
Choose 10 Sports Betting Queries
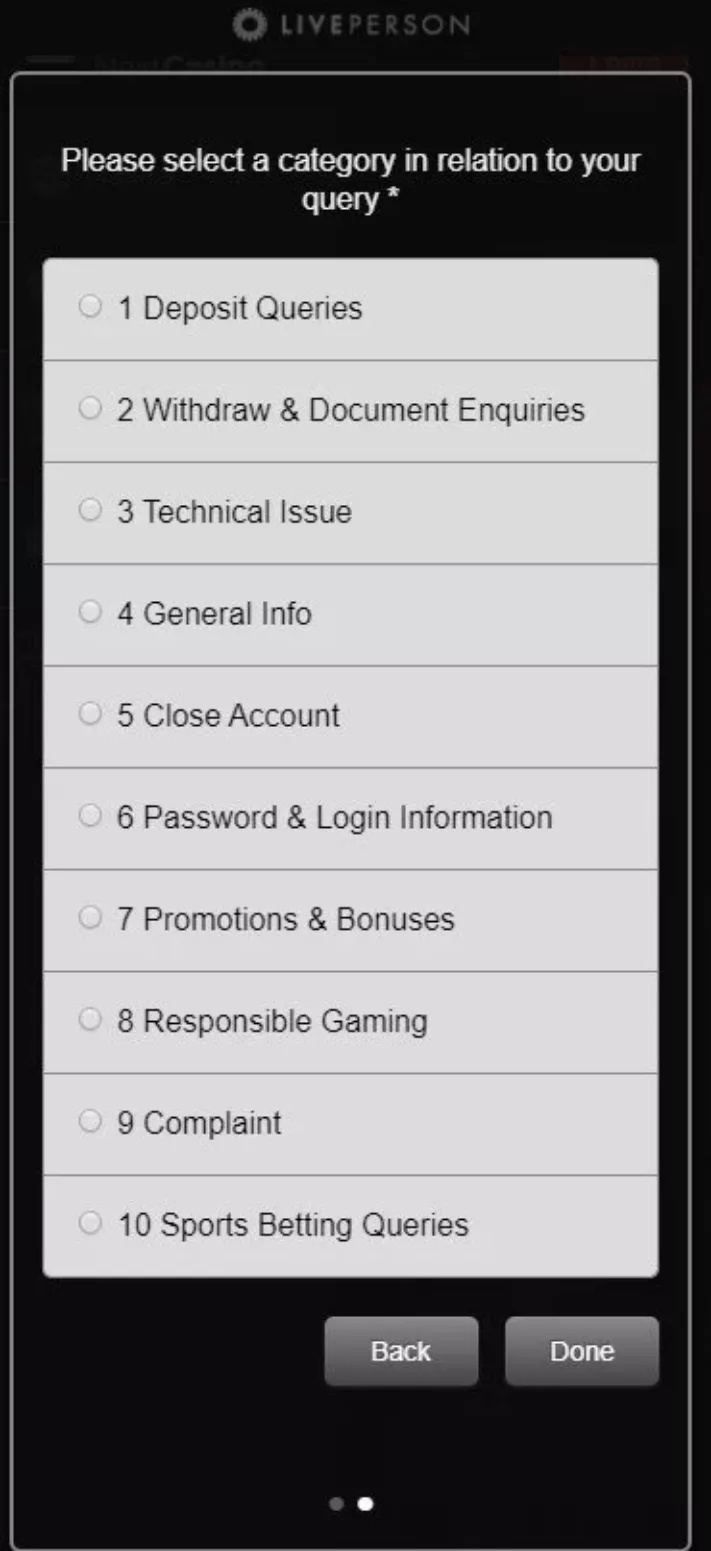(91, 1224)
